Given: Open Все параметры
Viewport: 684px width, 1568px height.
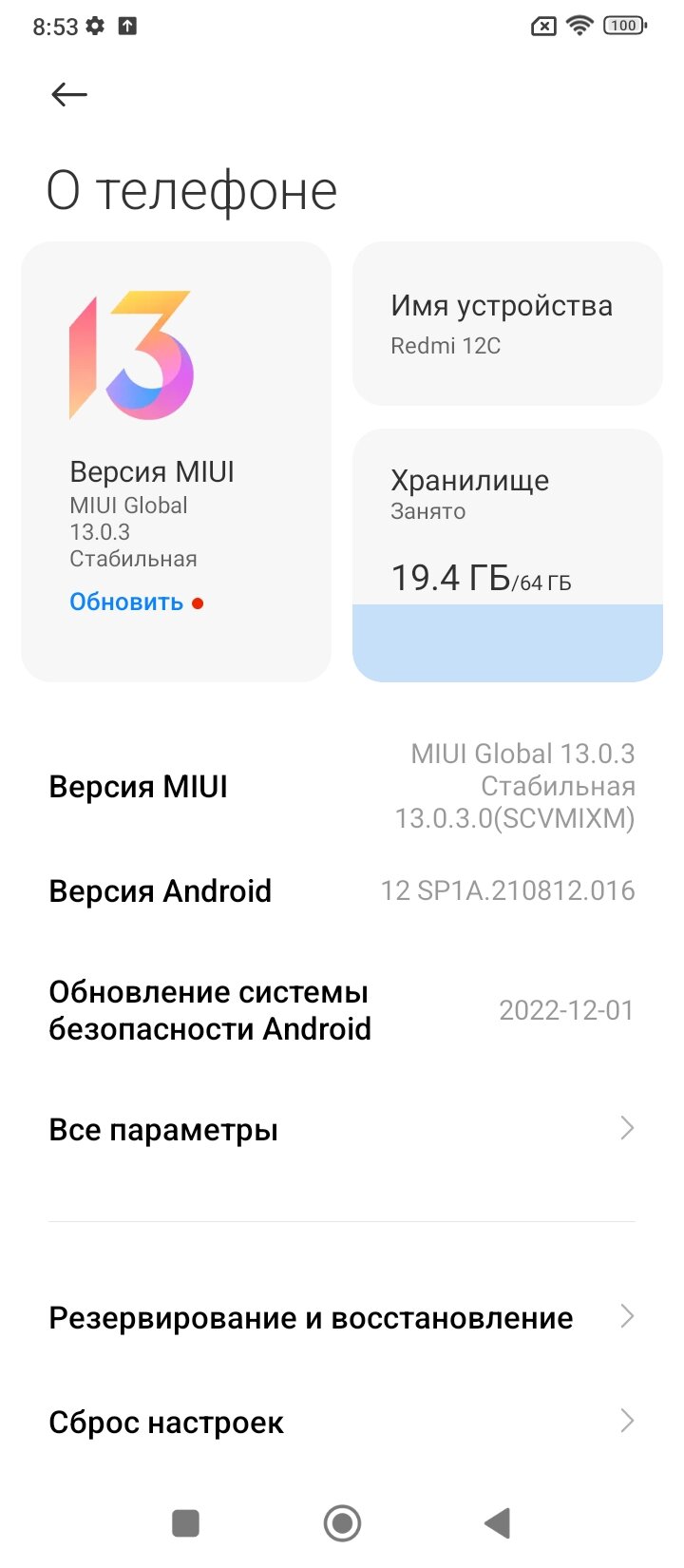Looking at the screenshot, I should [342, 1129].
